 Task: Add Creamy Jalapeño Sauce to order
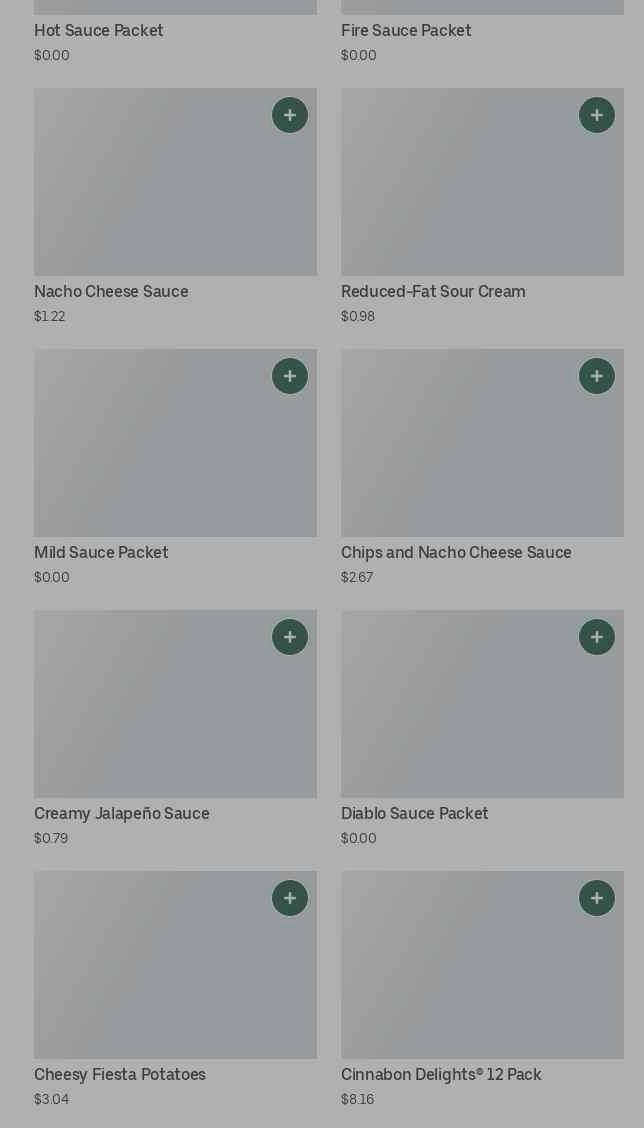[x=290, y=637]
